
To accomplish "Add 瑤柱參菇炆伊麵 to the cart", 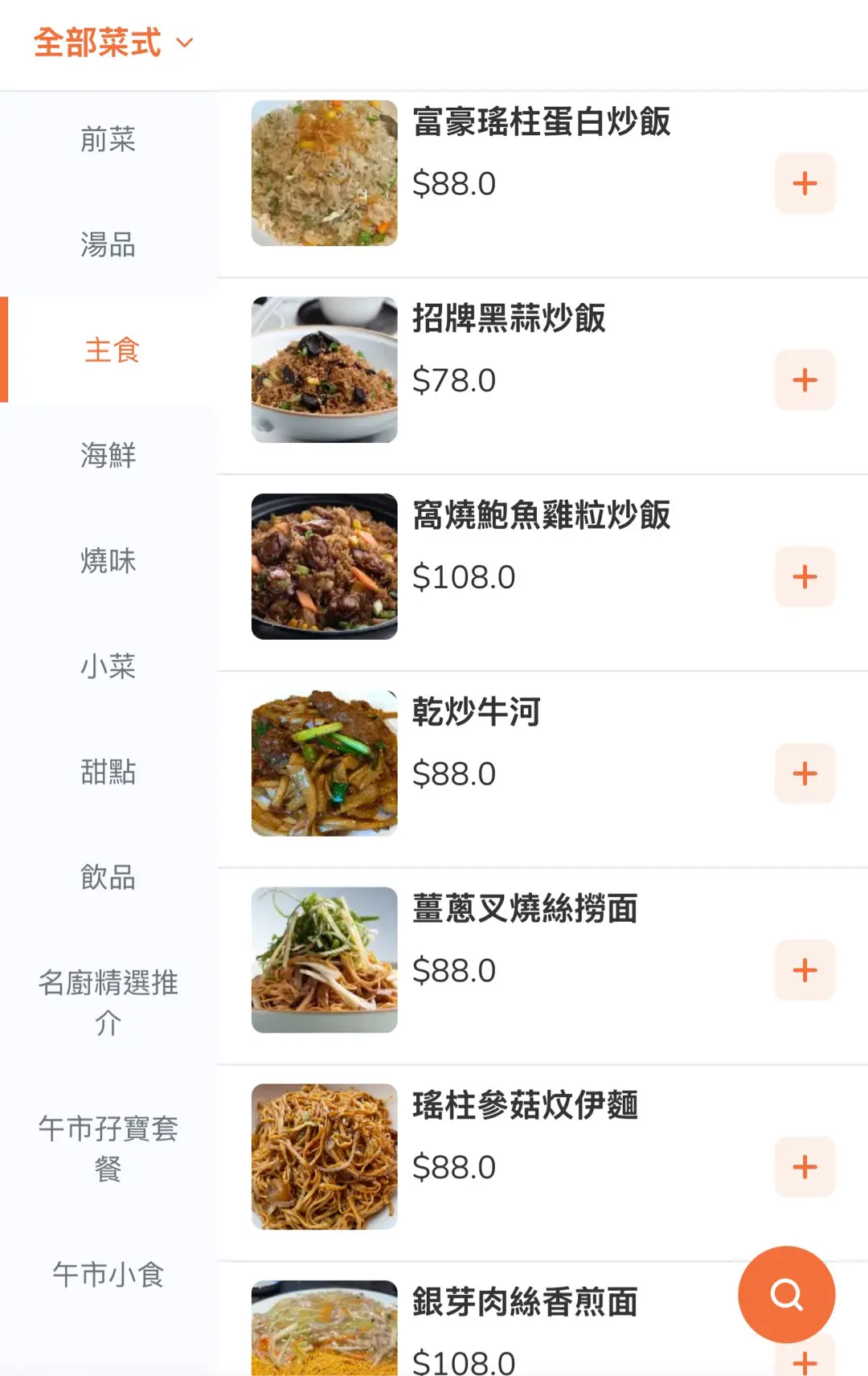I will click(x=805, y=1167).
